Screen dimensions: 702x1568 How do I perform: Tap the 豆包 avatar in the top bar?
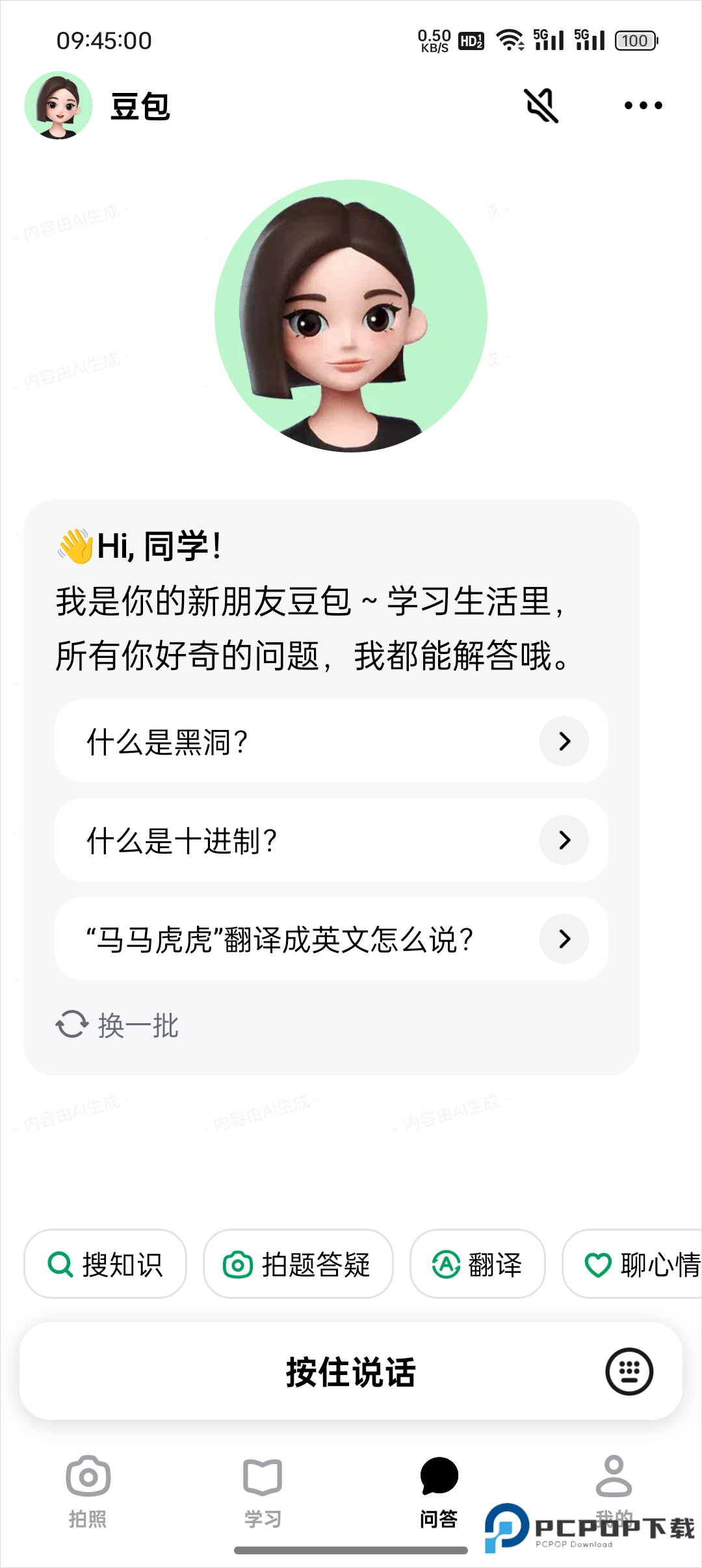click(58, 105)
